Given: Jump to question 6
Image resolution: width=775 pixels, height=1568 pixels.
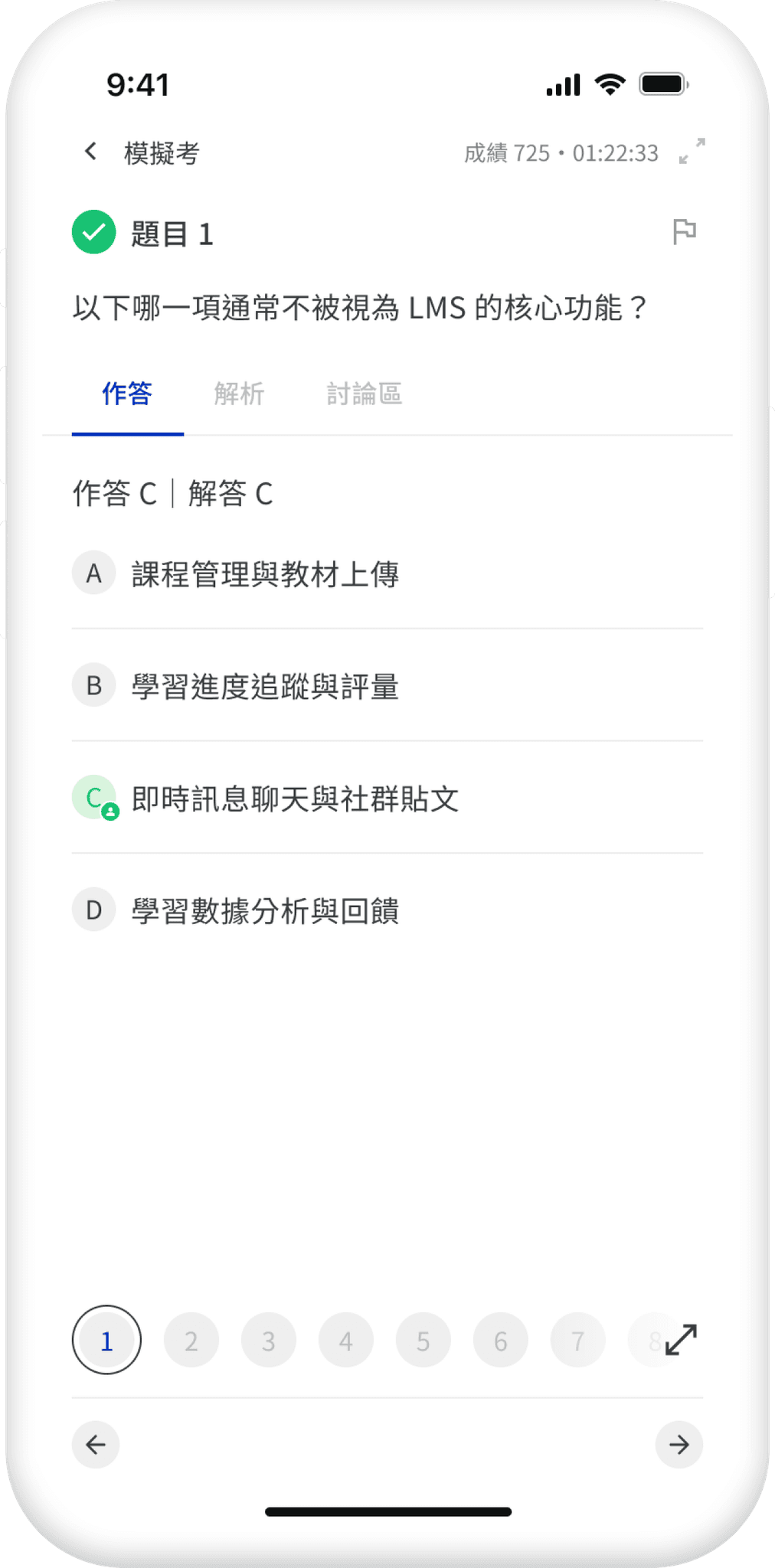Looking at the screenshot, I should coord(501,1341).
